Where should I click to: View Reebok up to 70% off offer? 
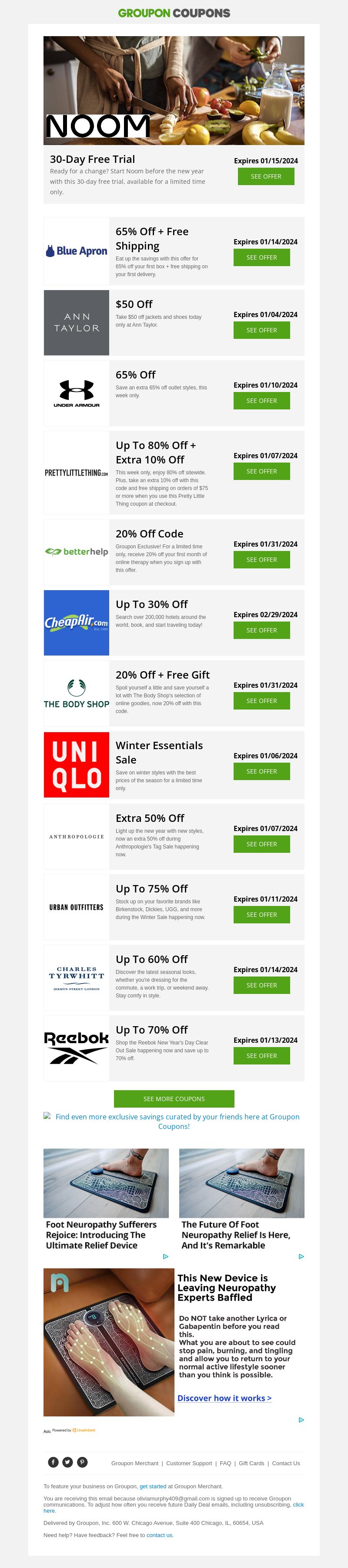click(261, 1055)
